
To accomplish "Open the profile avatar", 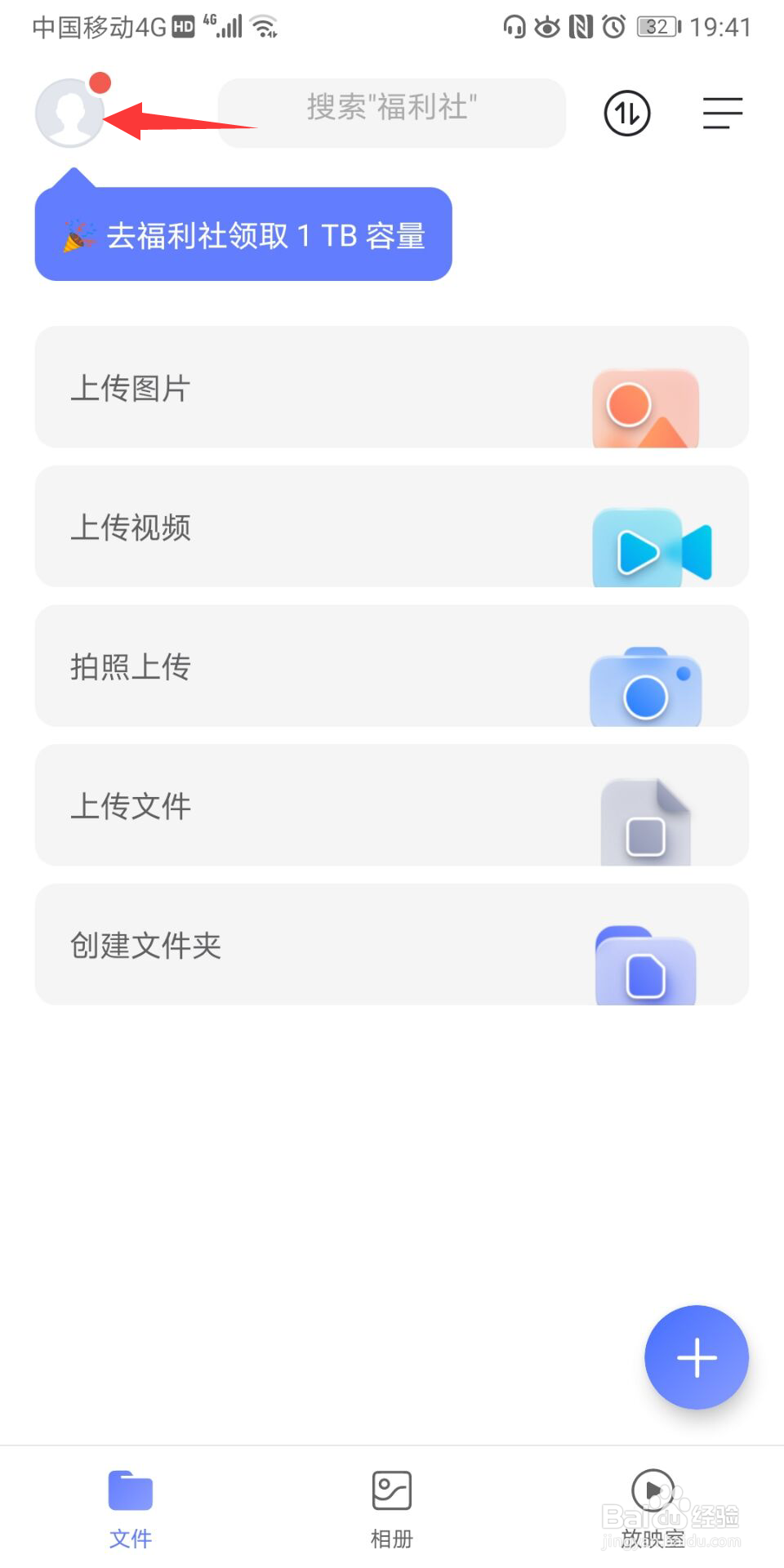I will [69, 114].
